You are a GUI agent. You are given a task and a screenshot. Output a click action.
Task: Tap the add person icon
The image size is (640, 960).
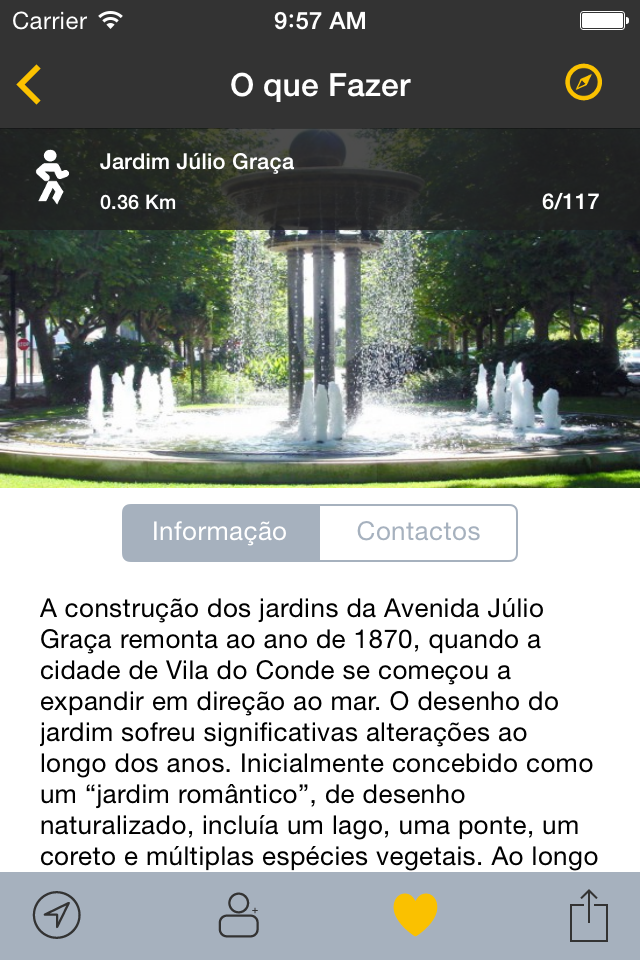[239, 914]
